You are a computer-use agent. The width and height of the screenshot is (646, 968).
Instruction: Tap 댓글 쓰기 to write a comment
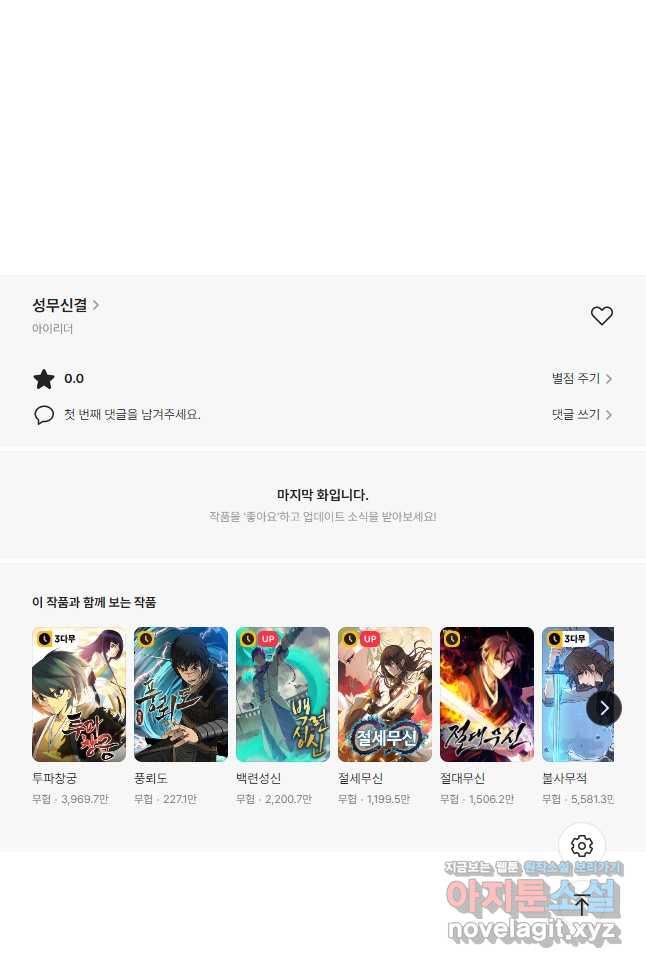[x=581, y=414]
